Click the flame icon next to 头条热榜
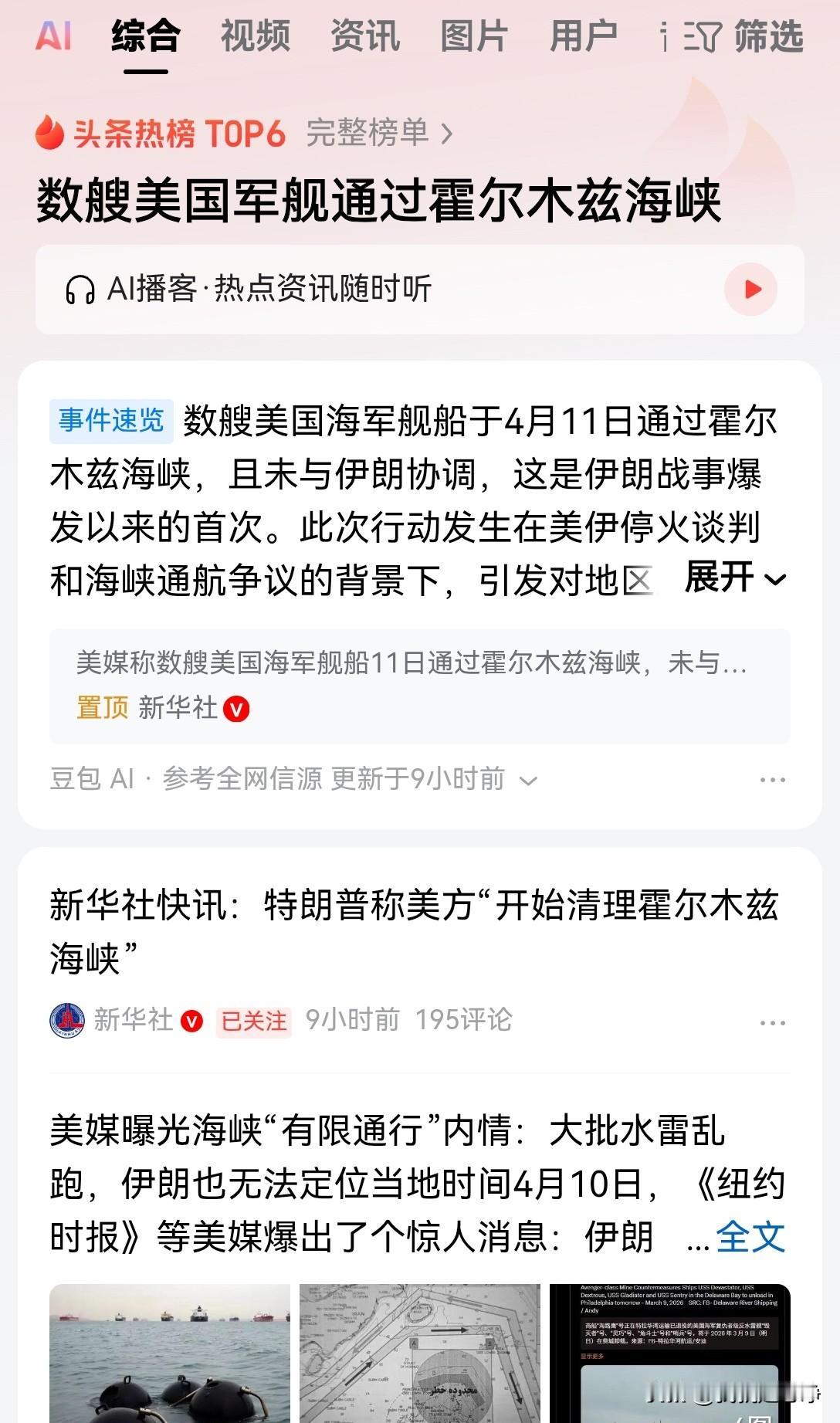This screenshot has width=840, height=1423. (x=49, y=133)
